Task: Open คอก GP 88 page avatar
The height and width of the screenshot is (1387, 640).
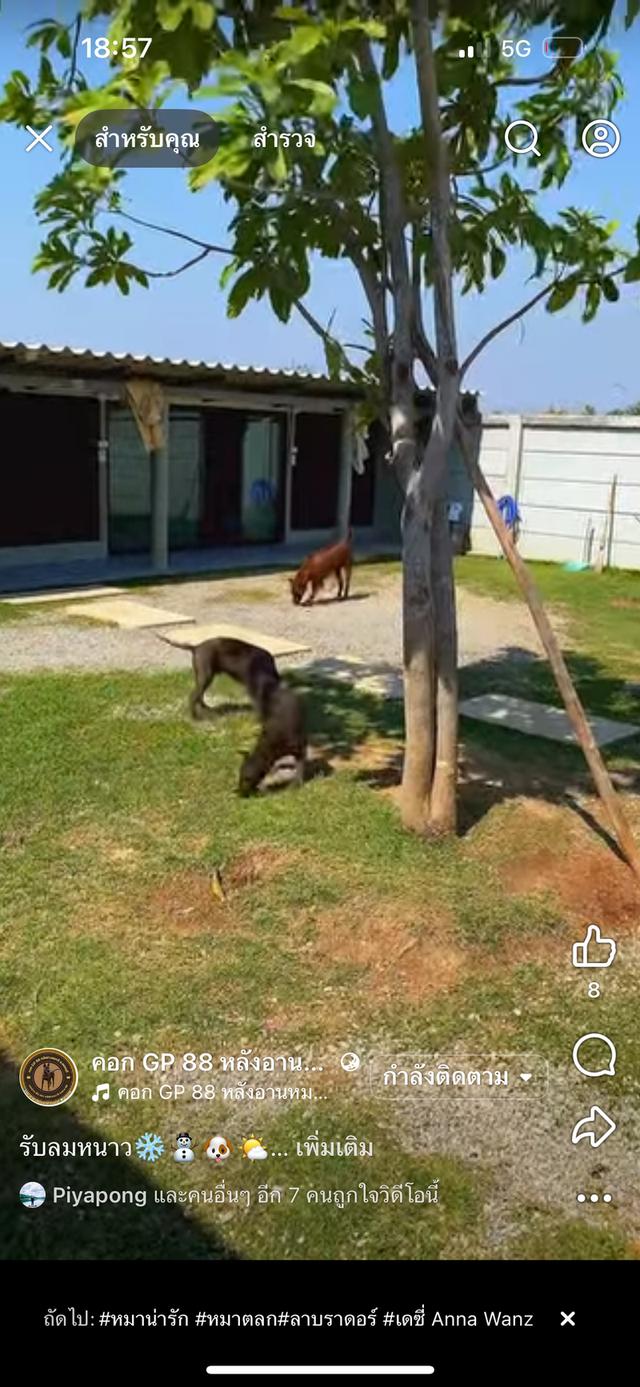Action: click(x=49, y=1077)
